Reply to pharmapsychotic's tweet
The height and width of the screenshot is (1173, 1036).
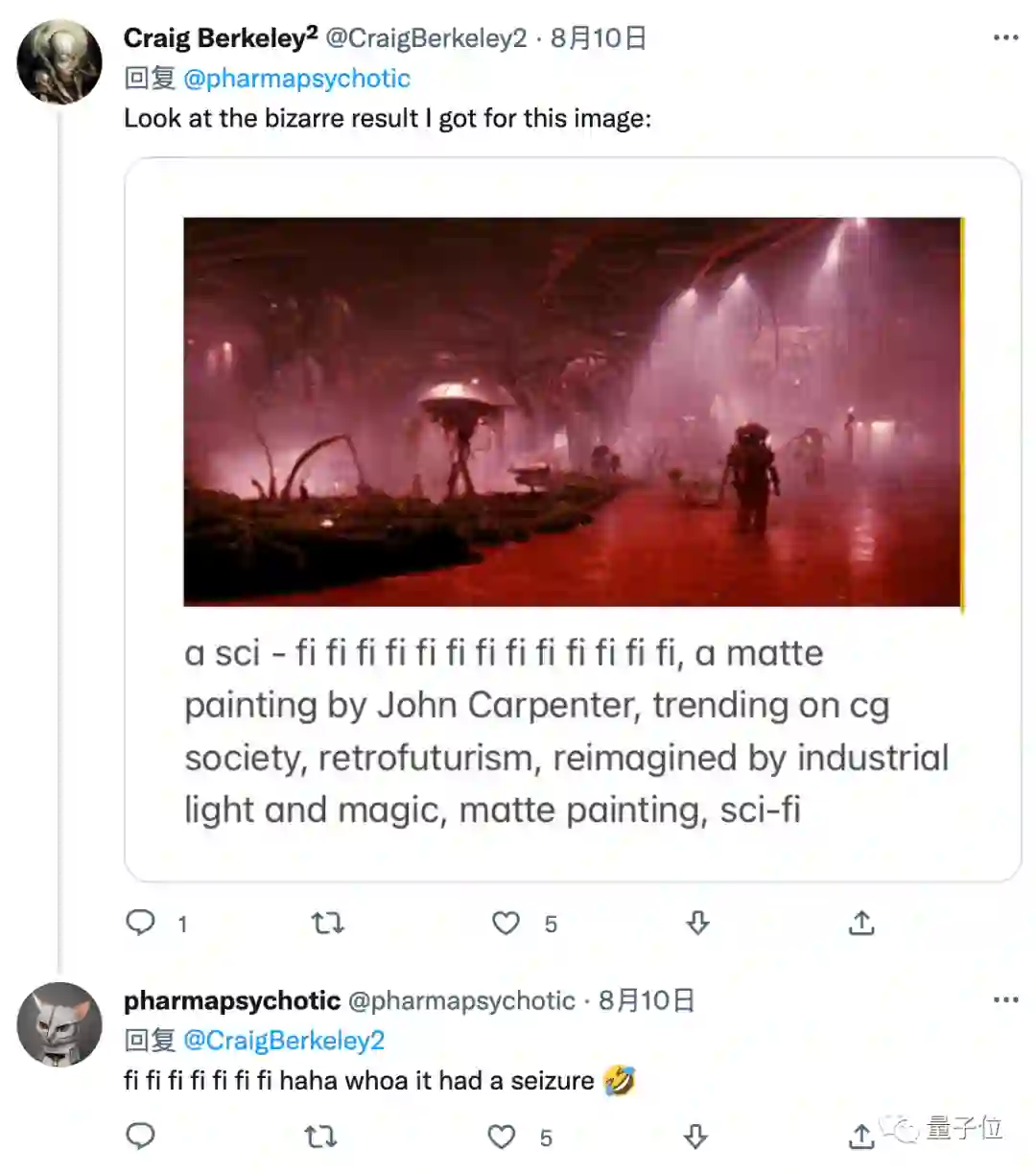141,1137
